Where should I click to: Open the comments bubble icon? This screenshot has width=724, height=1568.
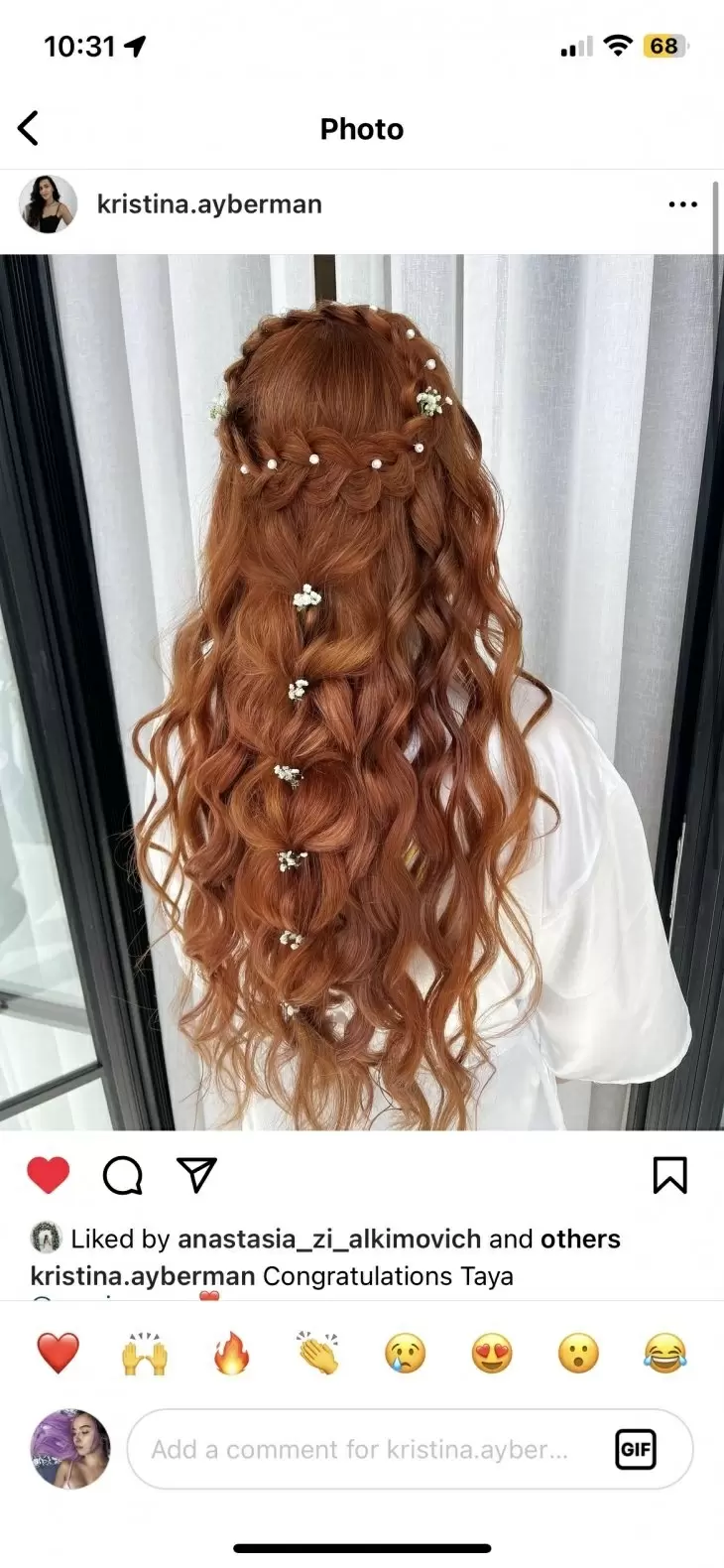point(123,1176)
